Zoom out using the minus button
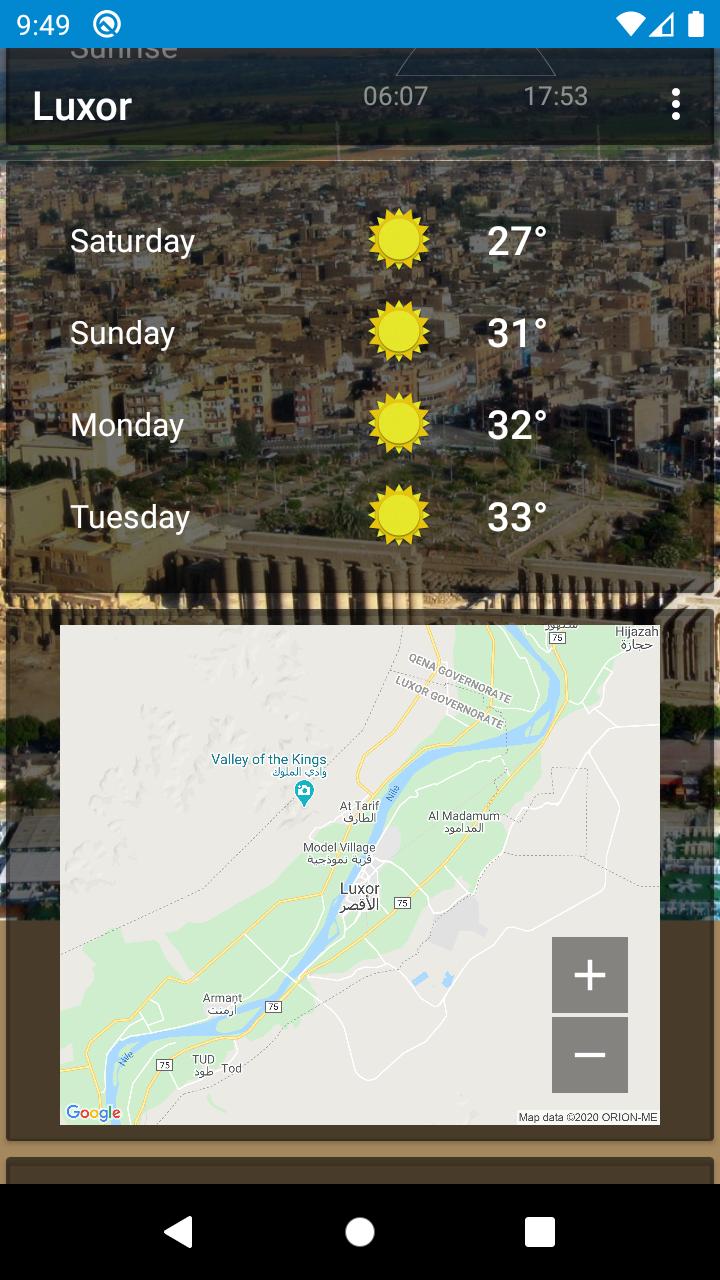This screenshot has height=1280, width=720. click(x=589, y=1054)
